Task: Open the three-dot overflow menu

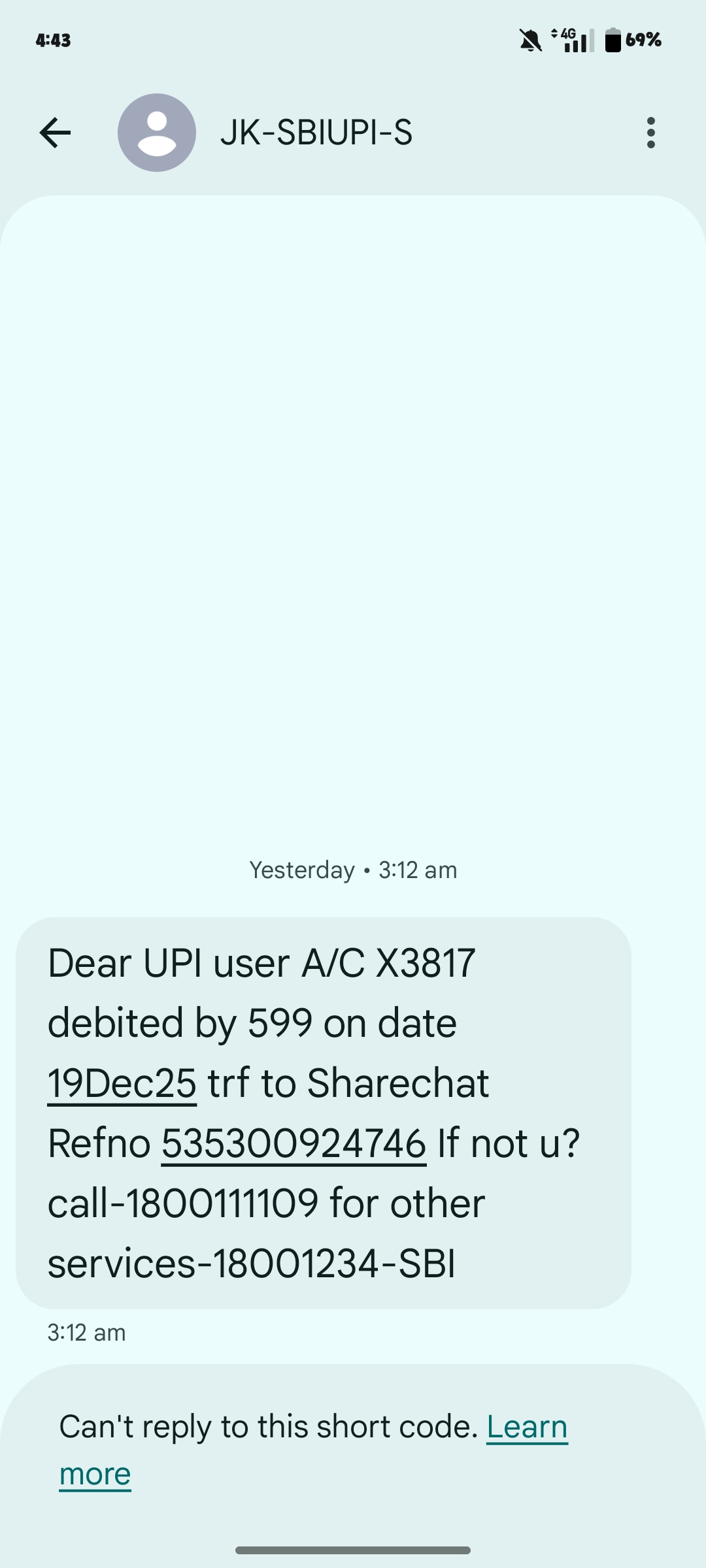Action: pyautogui.click(x=650, y=133)
